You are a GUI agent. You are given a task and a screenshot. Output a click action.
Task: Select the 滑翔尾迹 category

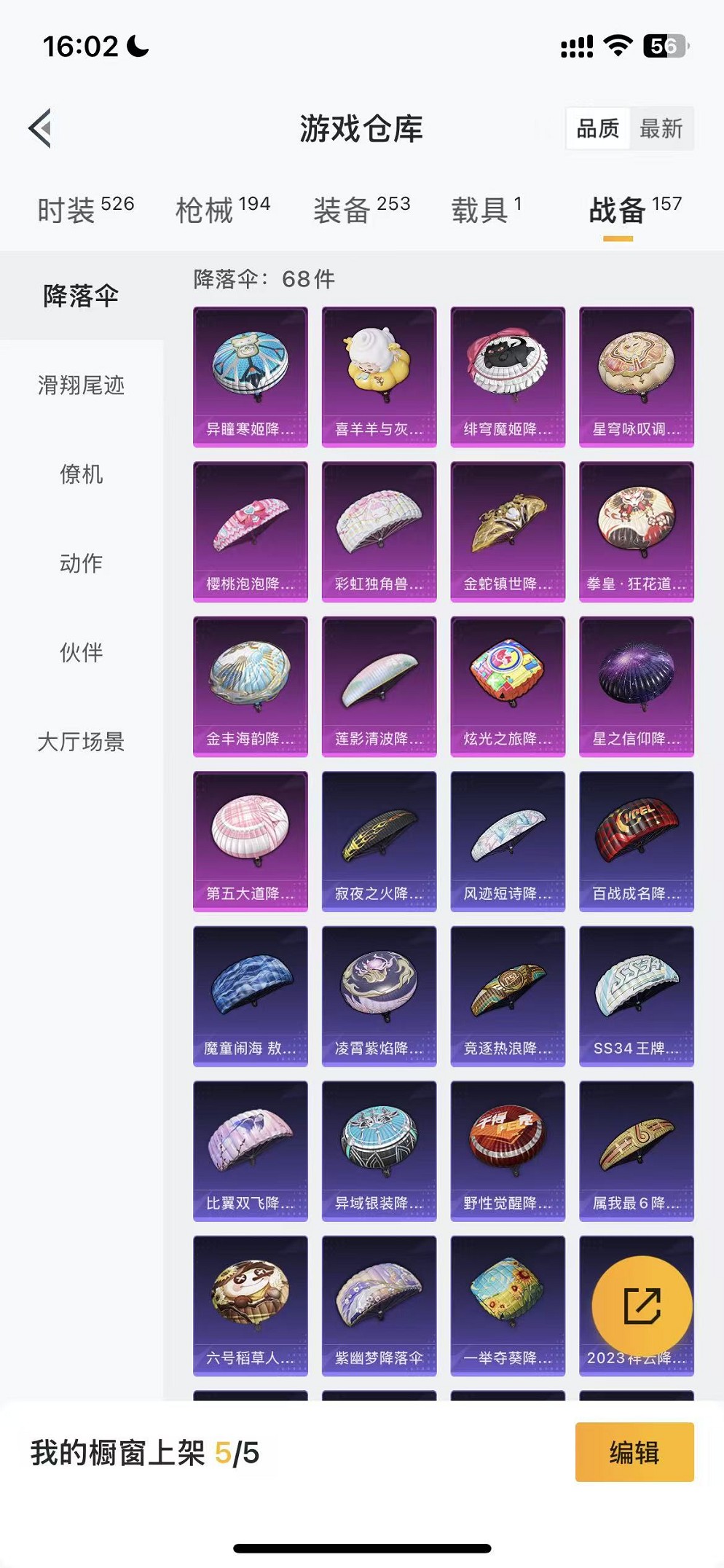(x=81, y=385)
